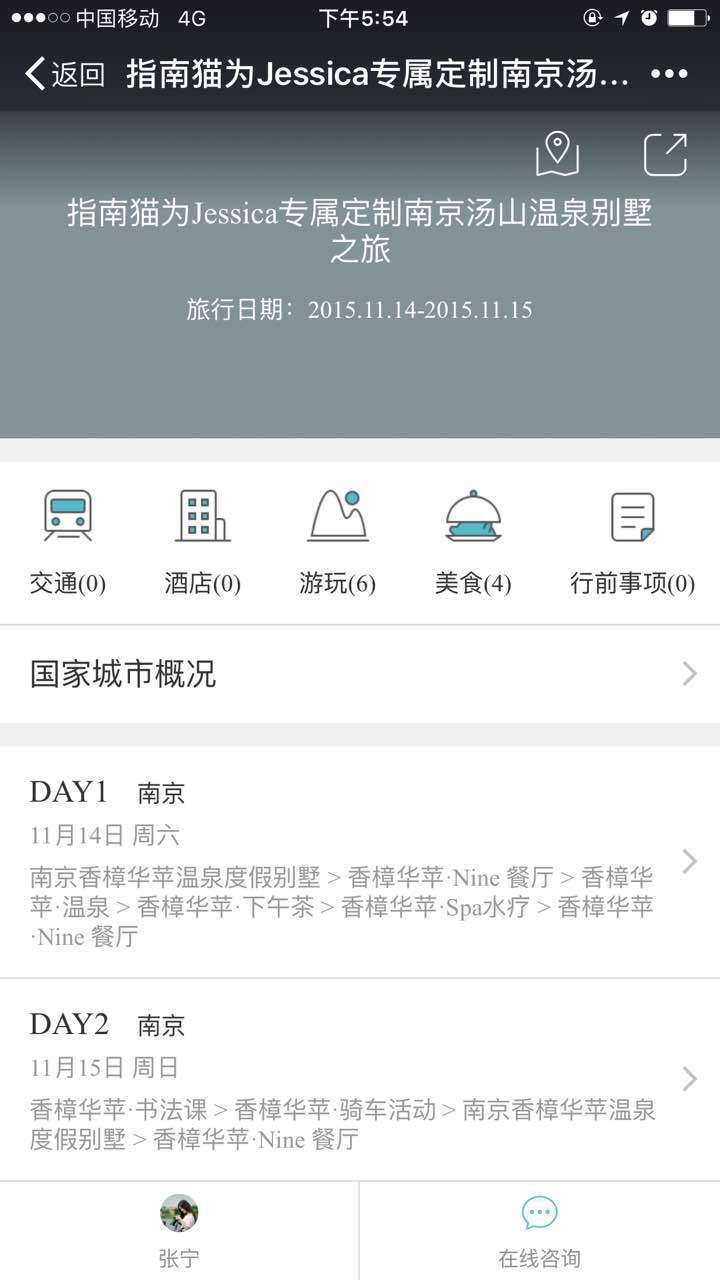The image size is (720, 1280).
Task: Open the three-dot overflow menu
Action: coord(669,74)
